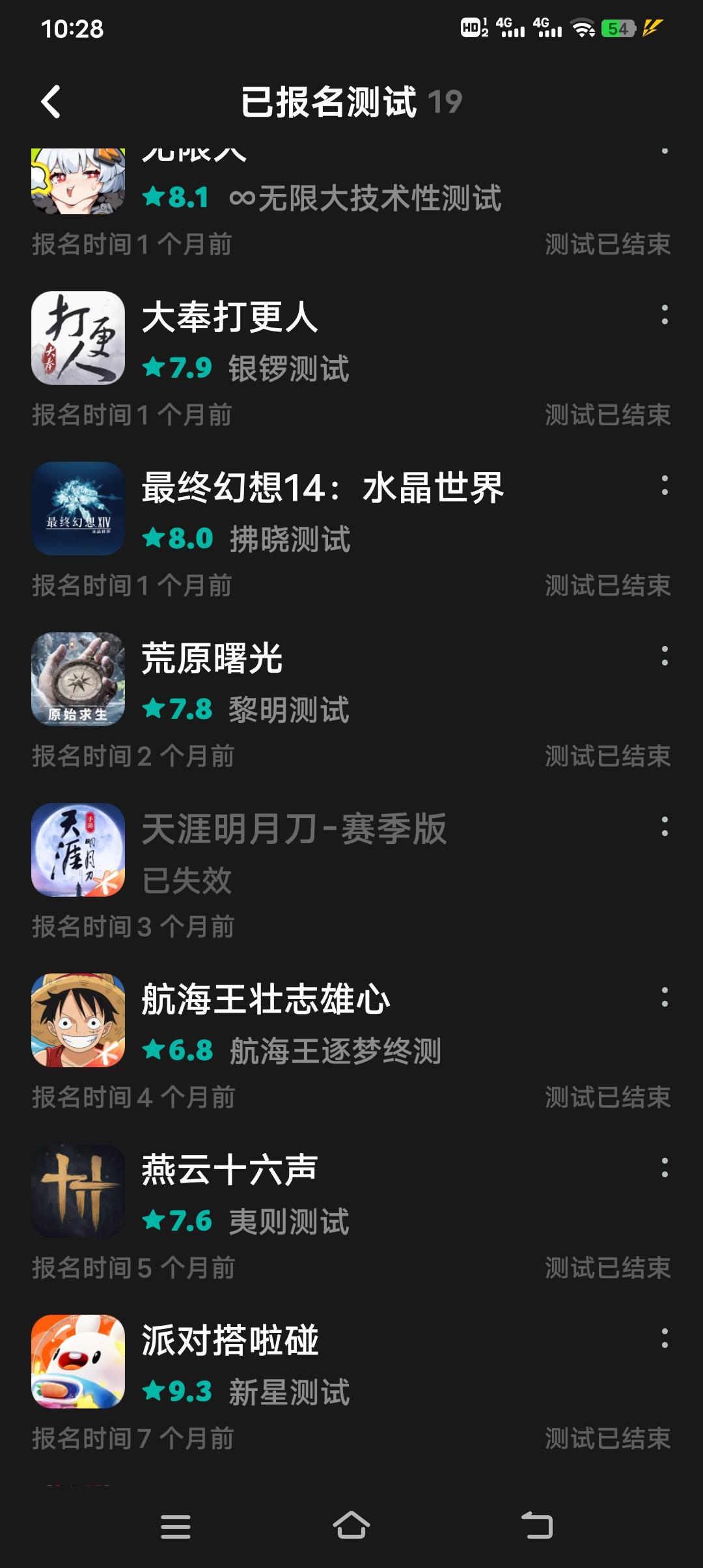Open the 大奉打更人 game icon
703x1568 pixels.
tap(78, 339)
